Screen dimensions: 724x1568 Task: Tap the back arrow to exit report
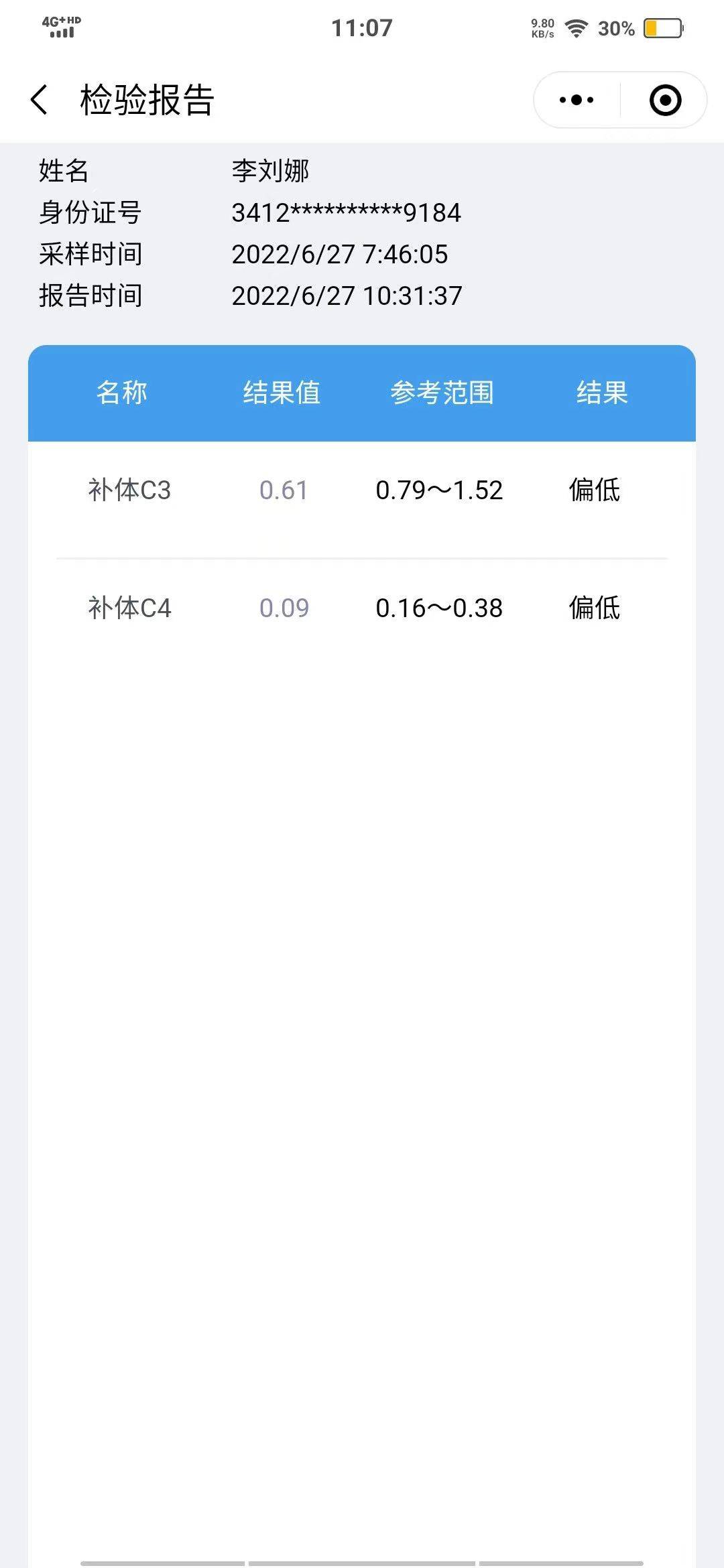[x=40, y=99]
